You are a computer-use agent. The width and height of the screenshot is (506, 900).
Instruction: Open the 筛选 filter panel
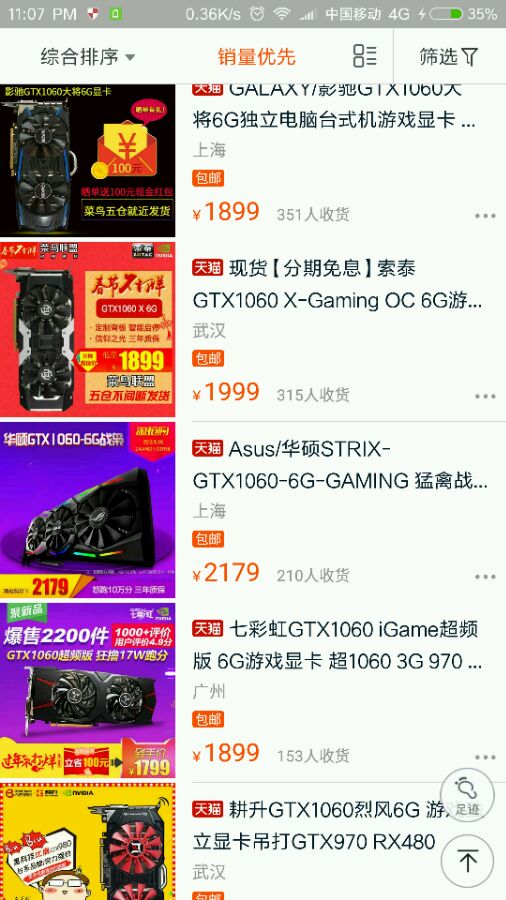449,56
